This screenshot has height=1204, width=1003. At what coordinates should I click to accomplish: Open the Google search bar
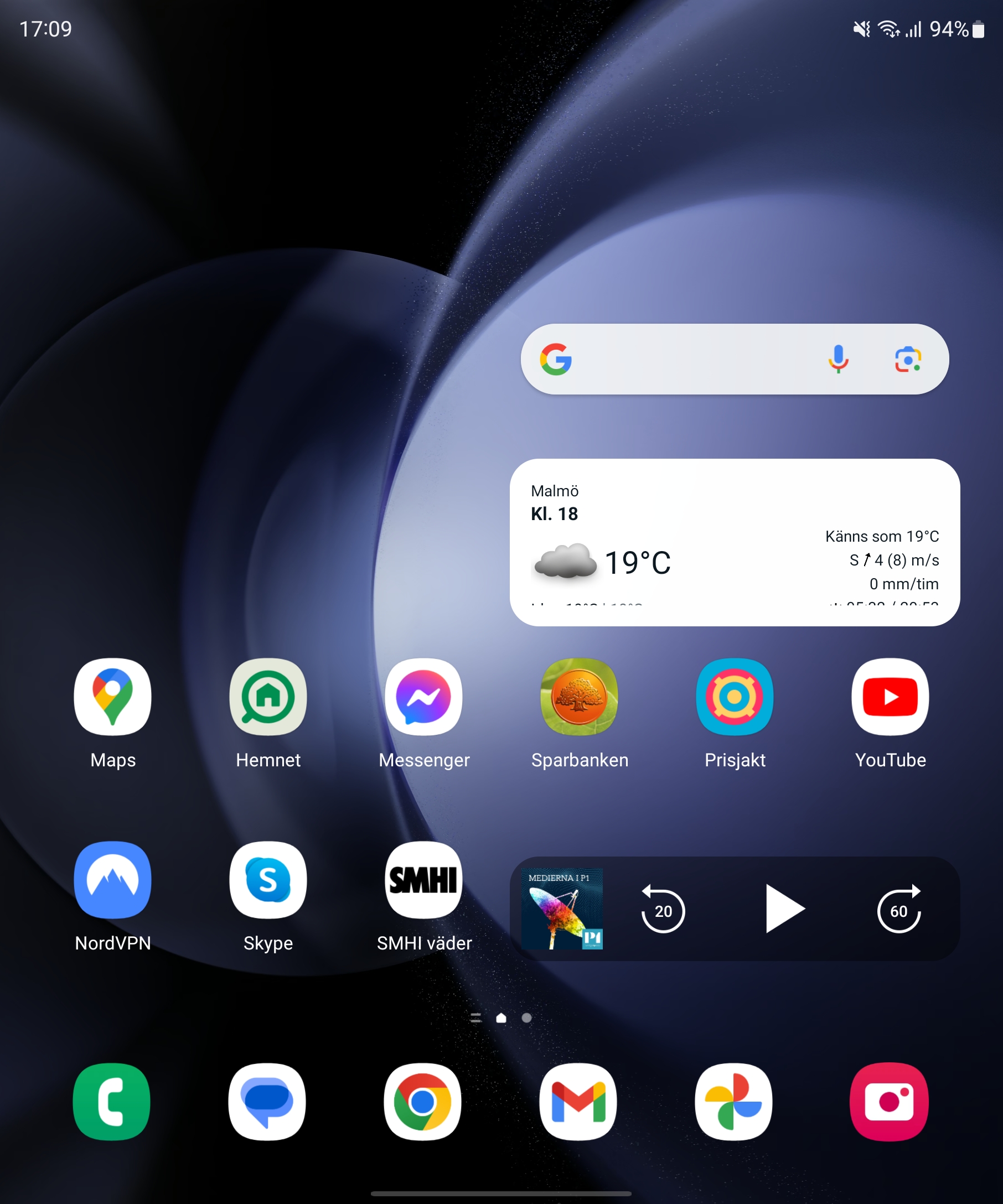(688, 360)
